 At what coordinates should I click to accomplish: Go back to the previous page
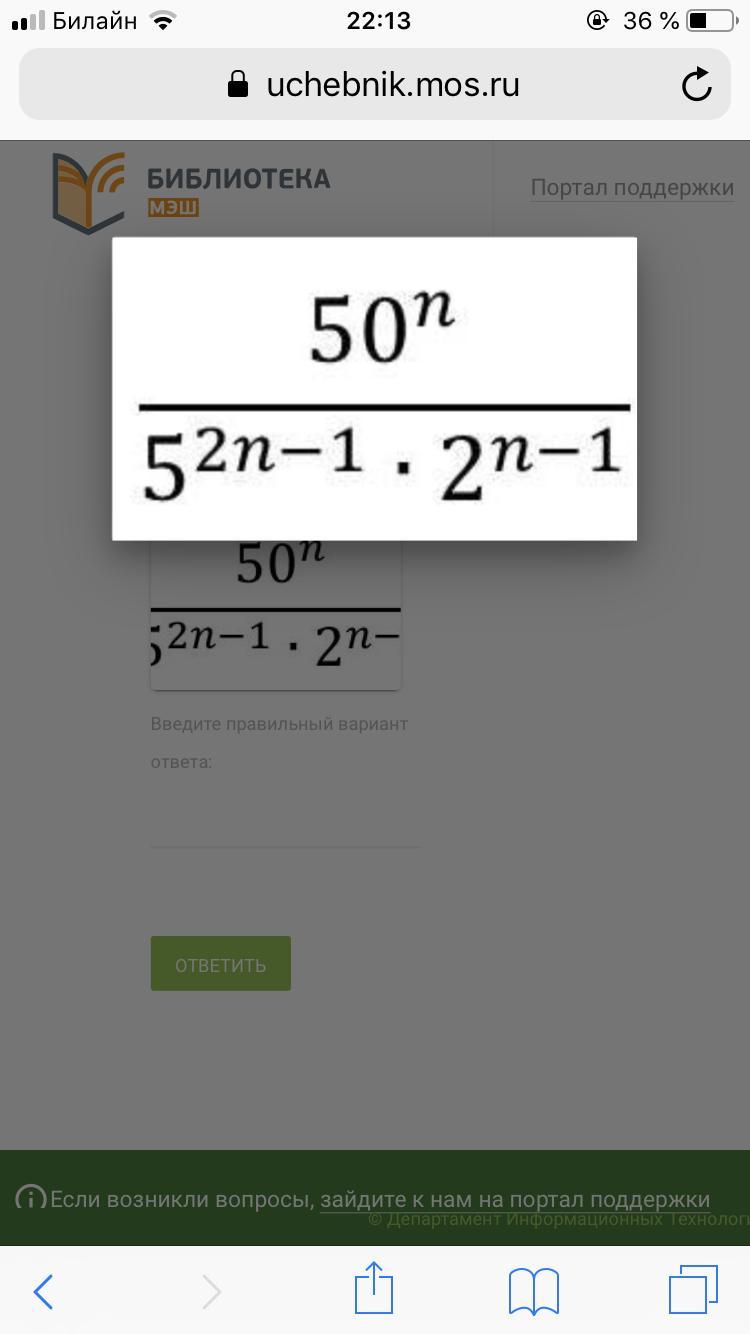coord(43,1291)
